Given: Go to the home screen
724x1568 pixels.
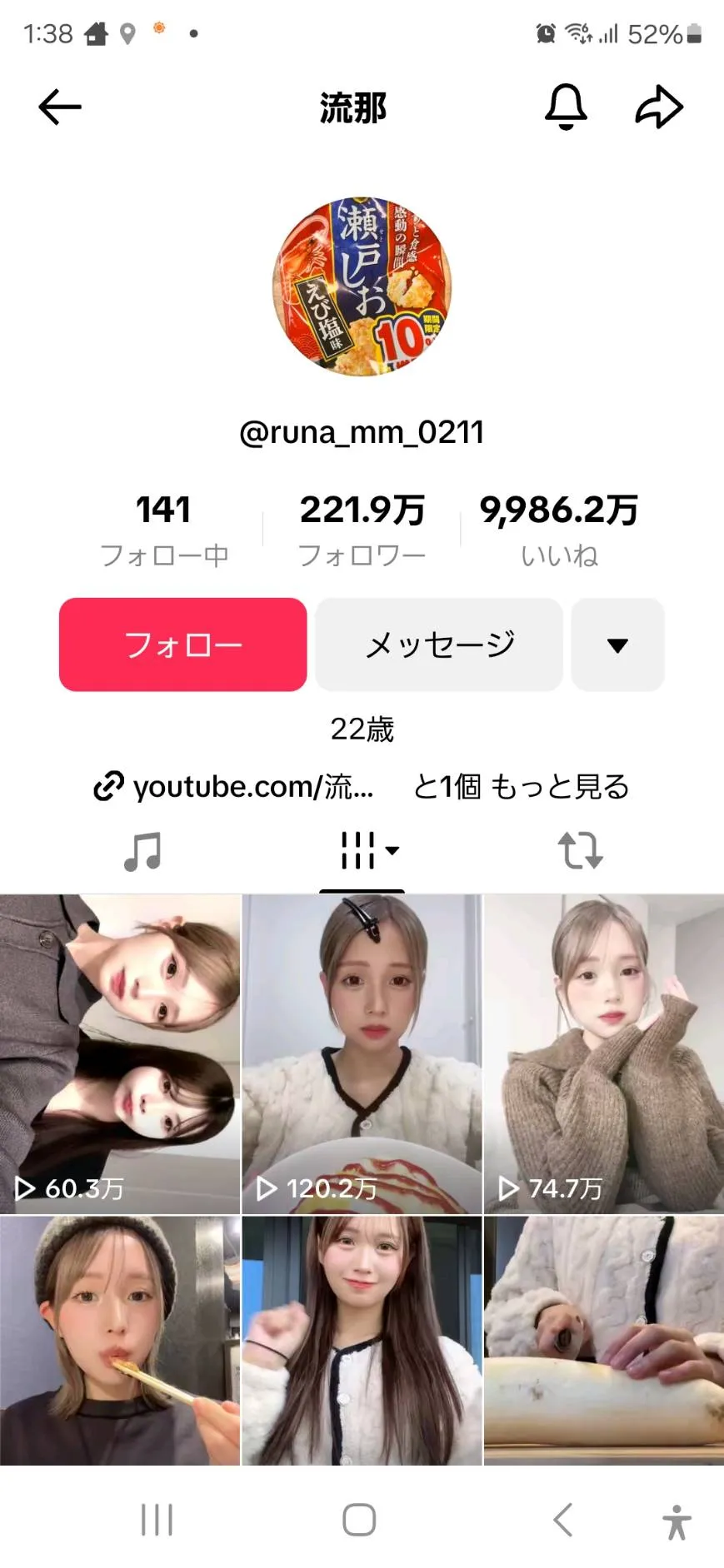Looking at the screenshot, I should click(x=360, y=1520).
